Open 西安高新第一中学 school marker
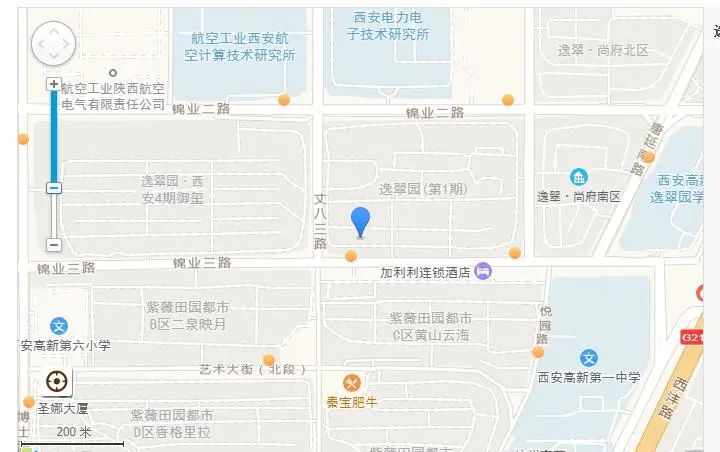 coord(590,358)
